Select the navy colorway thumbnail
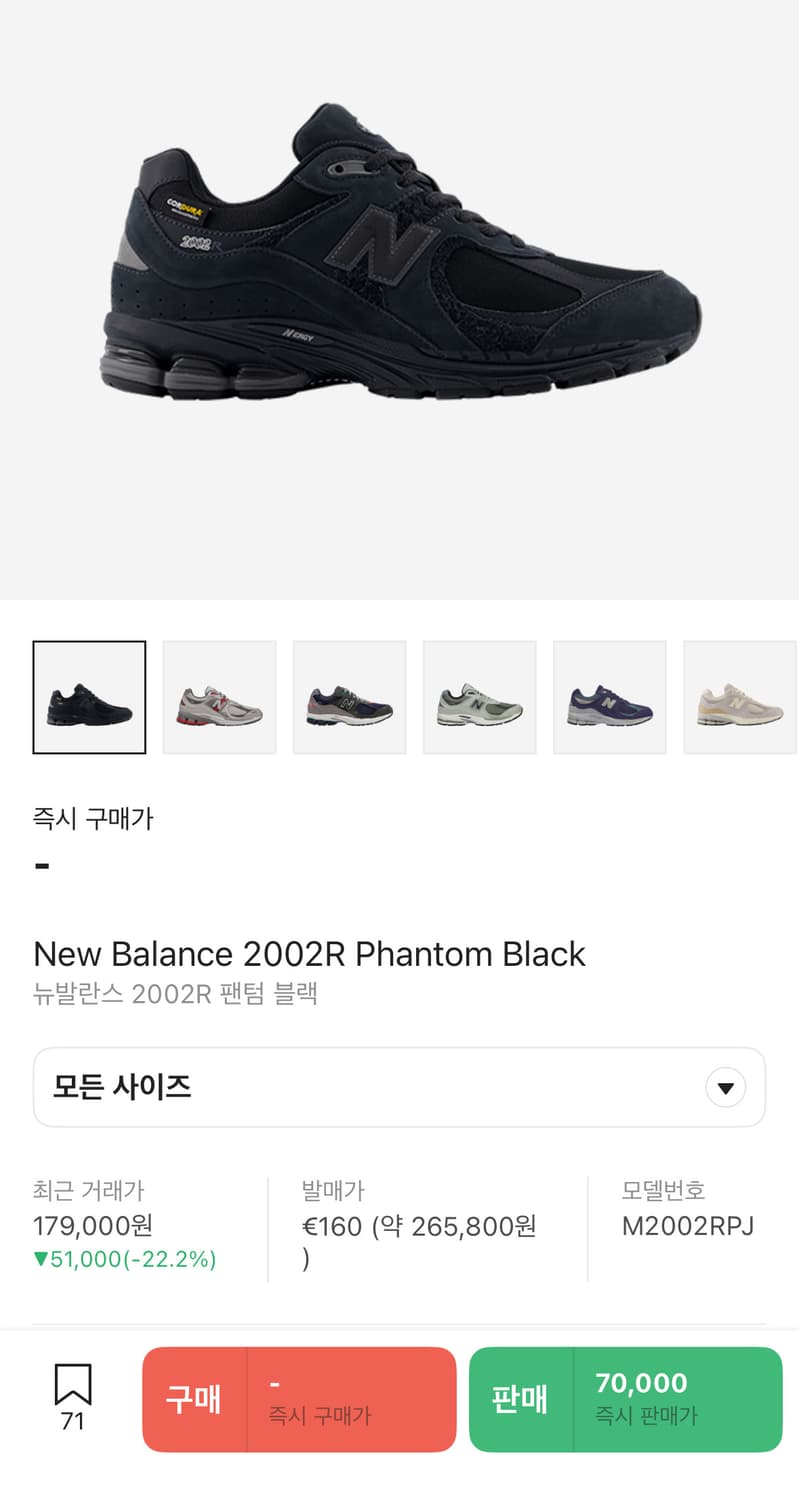The width and height of the screenshot is (799, 1500). (x=349, y=696)
